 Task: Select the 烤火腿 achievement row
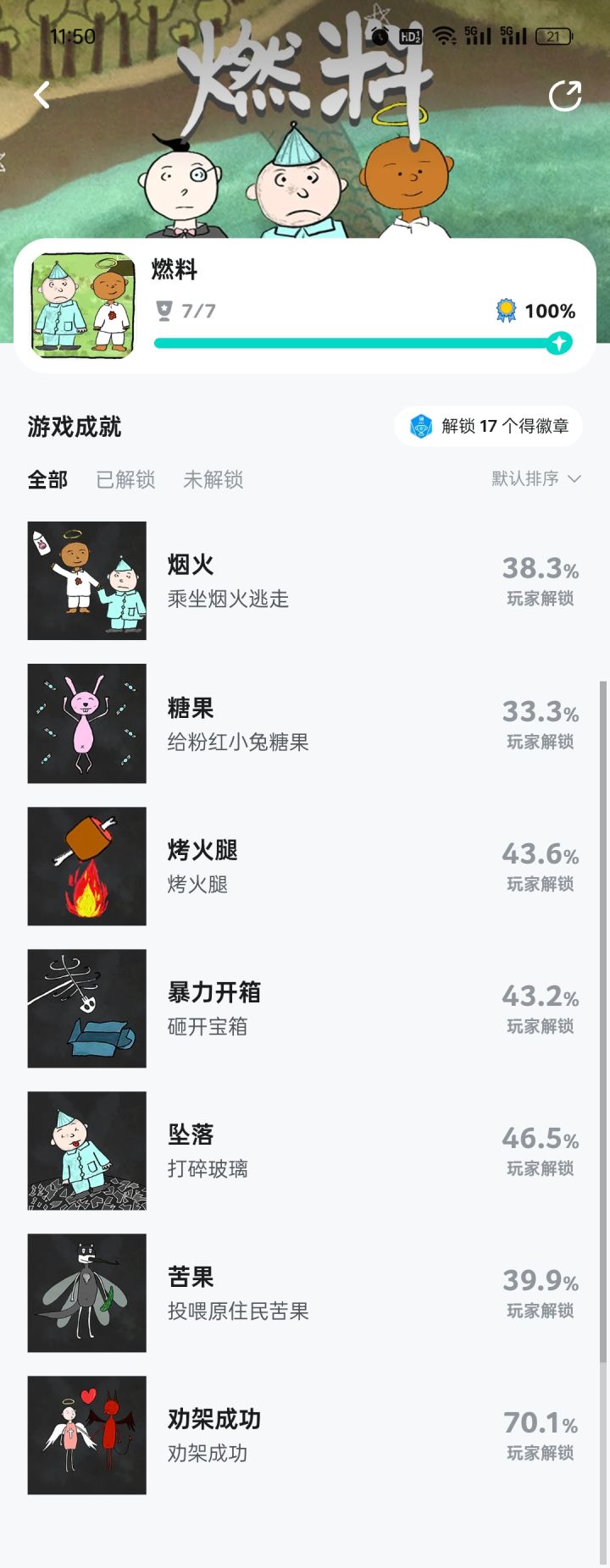[305, 866]
